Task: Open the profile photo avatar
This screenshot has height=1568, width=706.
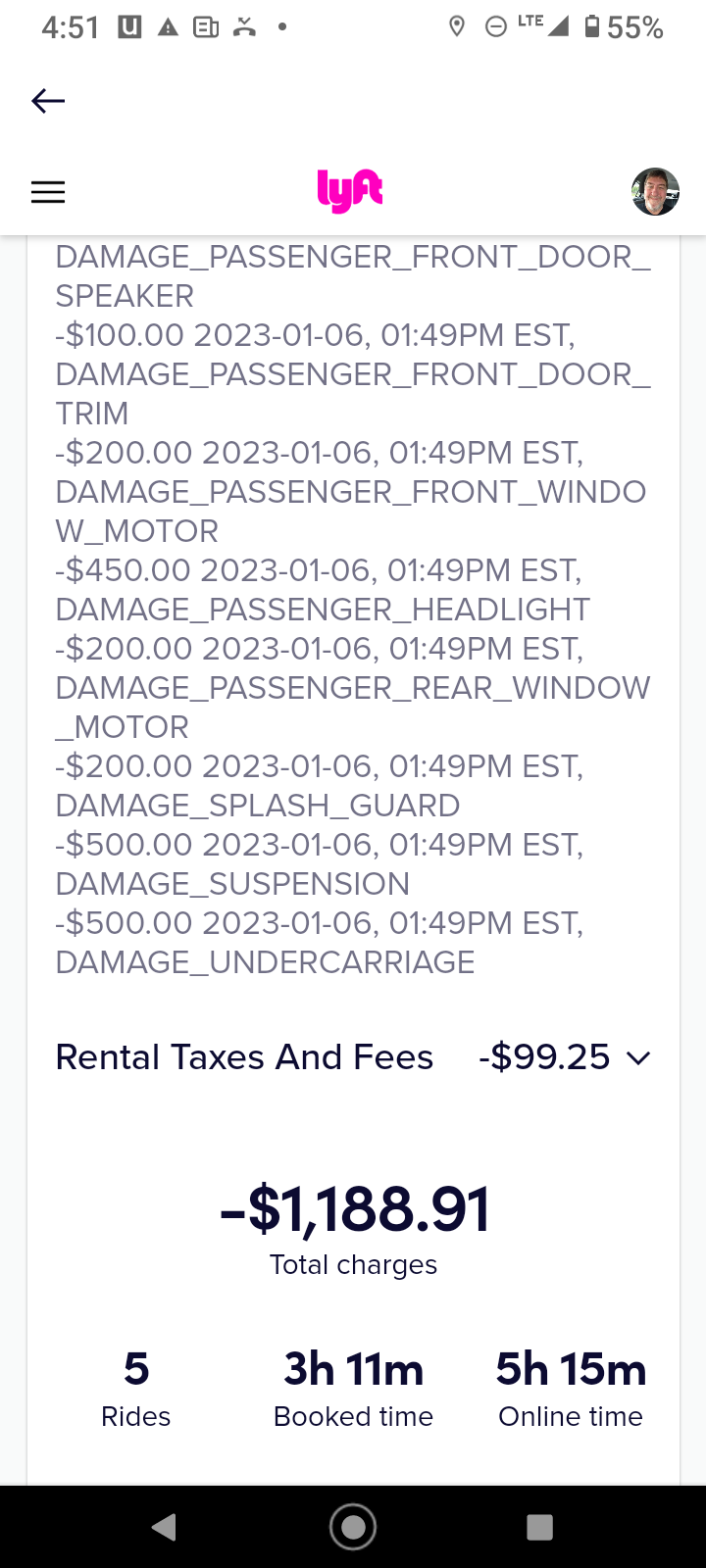Action: 655,191
